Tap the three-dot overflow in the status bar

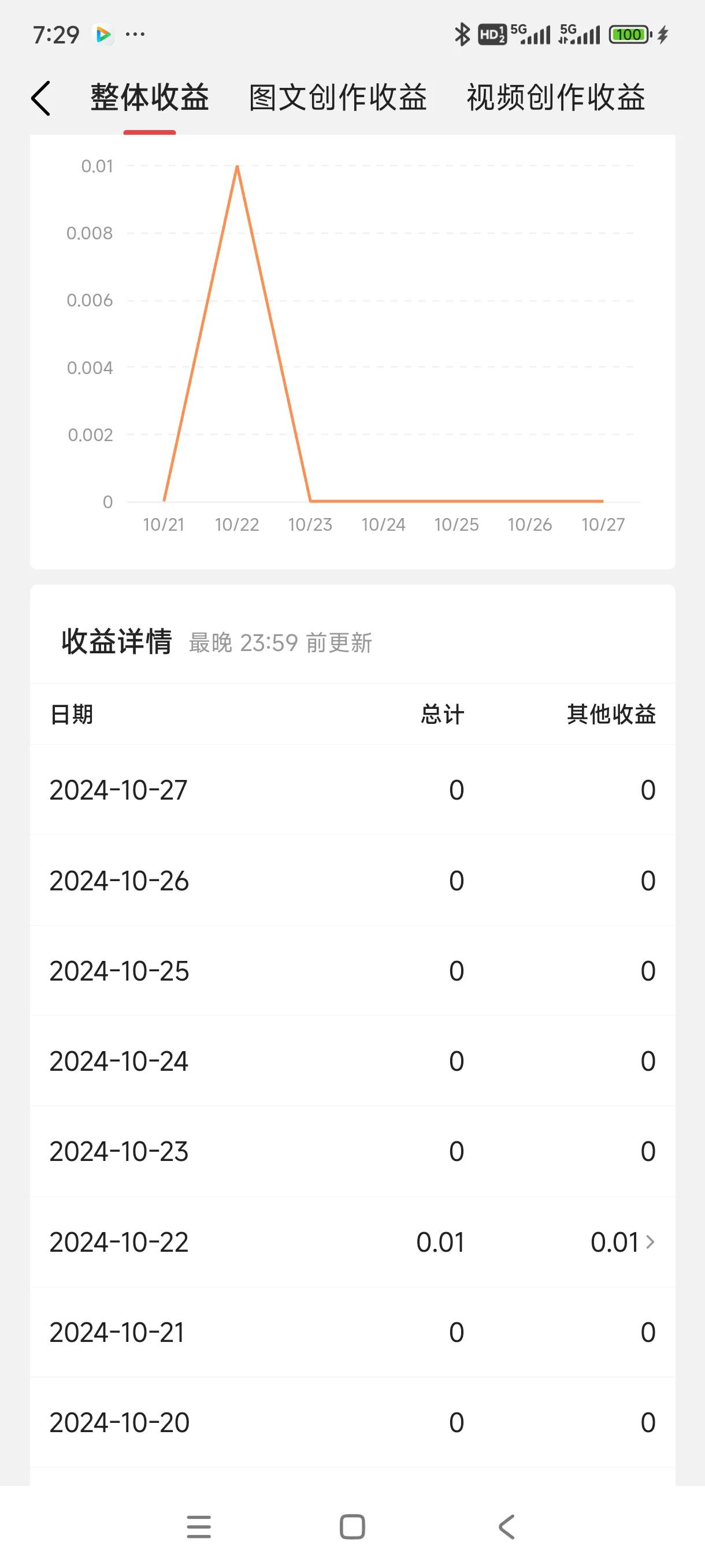(135, 35)
